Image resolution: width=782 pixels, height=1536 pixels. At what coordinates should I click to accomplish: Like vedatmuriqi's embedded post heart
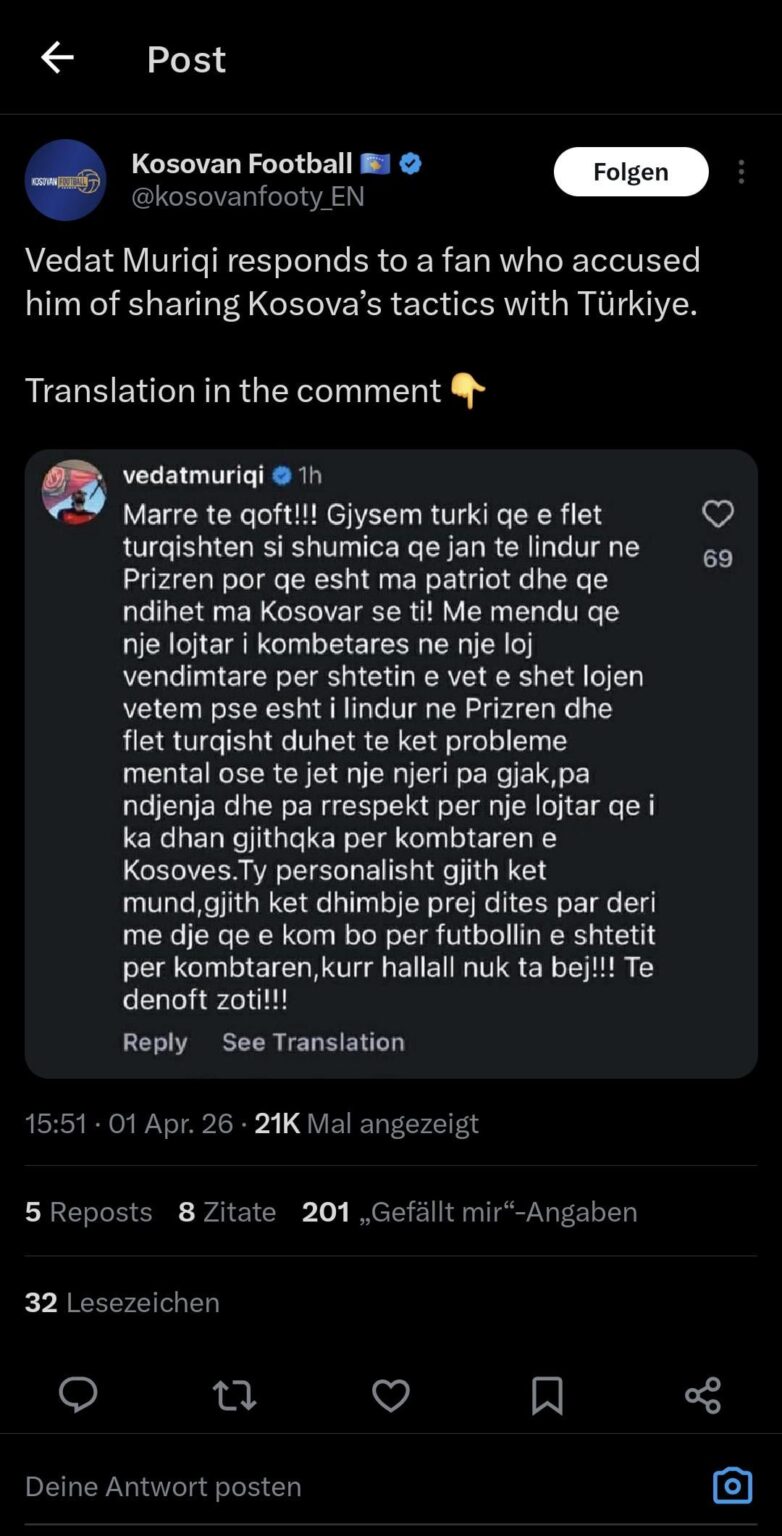pos(717,514)
